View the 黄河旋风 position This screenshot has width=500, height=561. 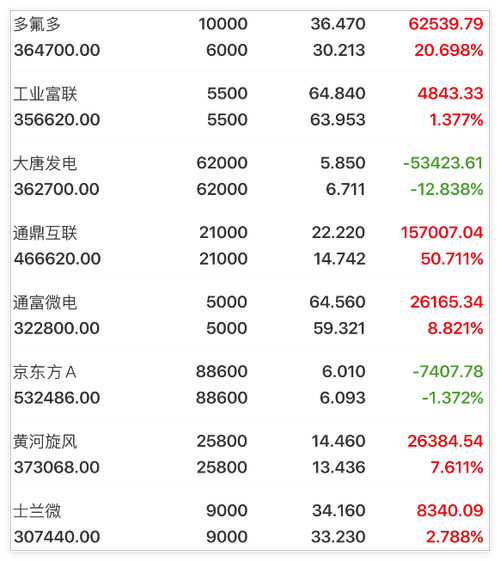tap(250, 454)
